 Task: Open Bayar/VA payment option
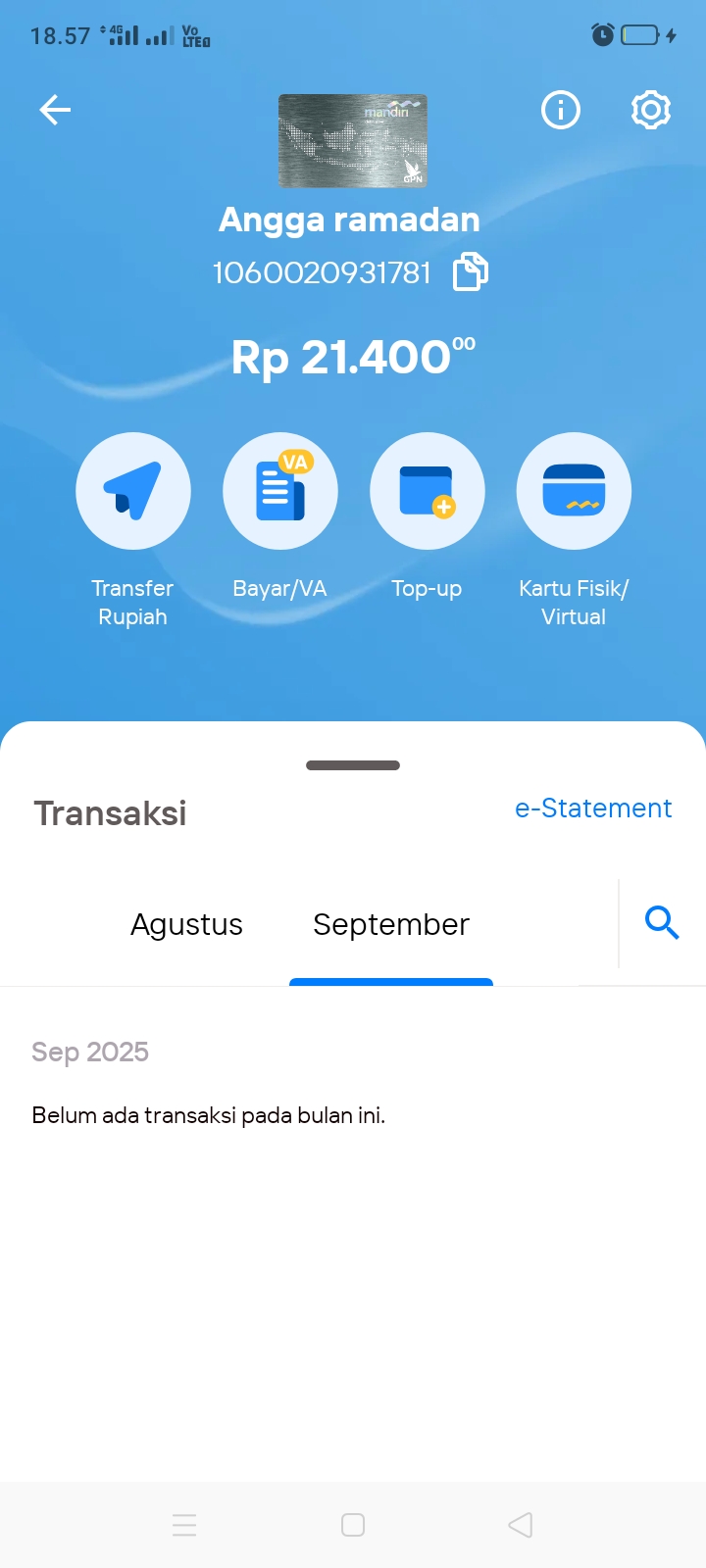pyautogui.click(x=280, y=491)
